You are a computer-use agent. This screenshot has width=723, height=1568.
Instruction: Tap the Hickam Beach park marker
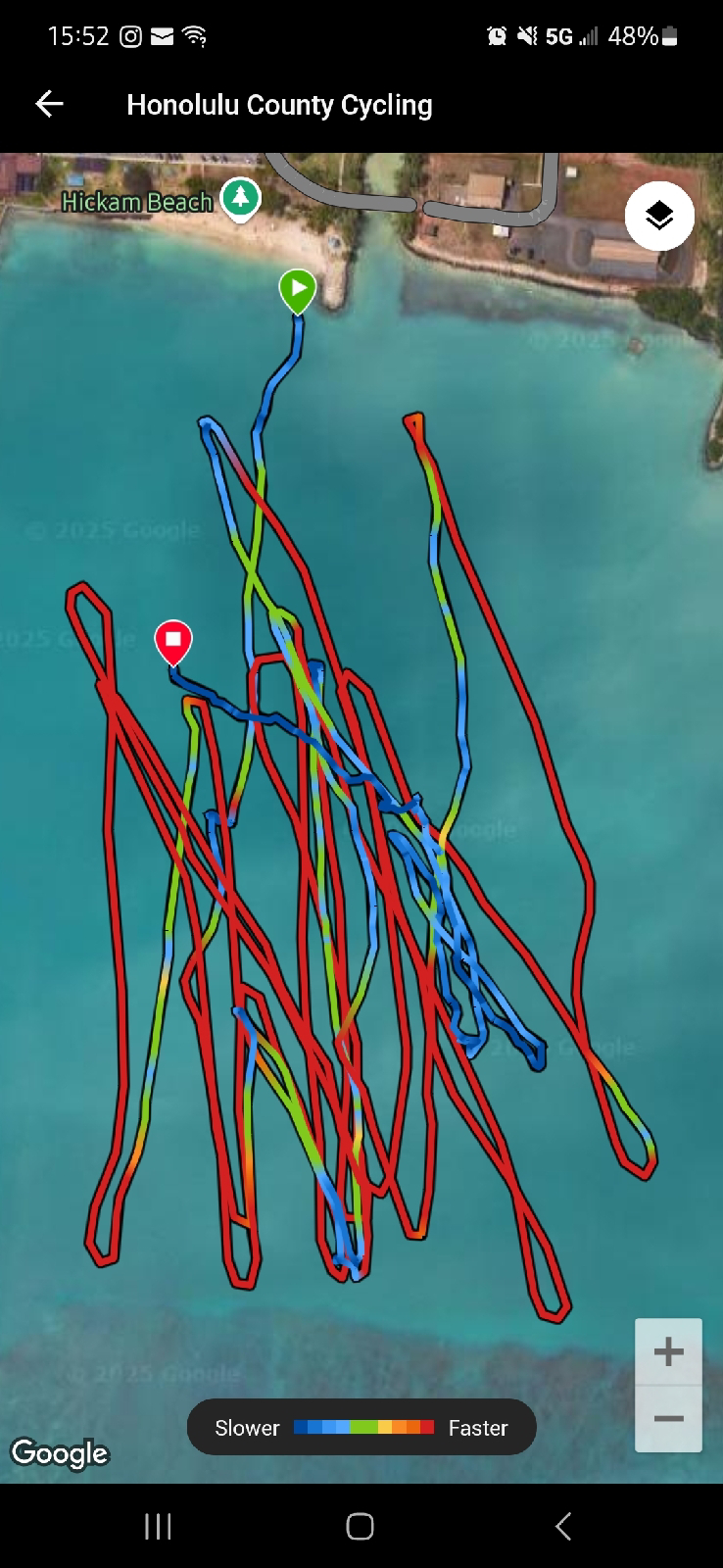[240, 200]
